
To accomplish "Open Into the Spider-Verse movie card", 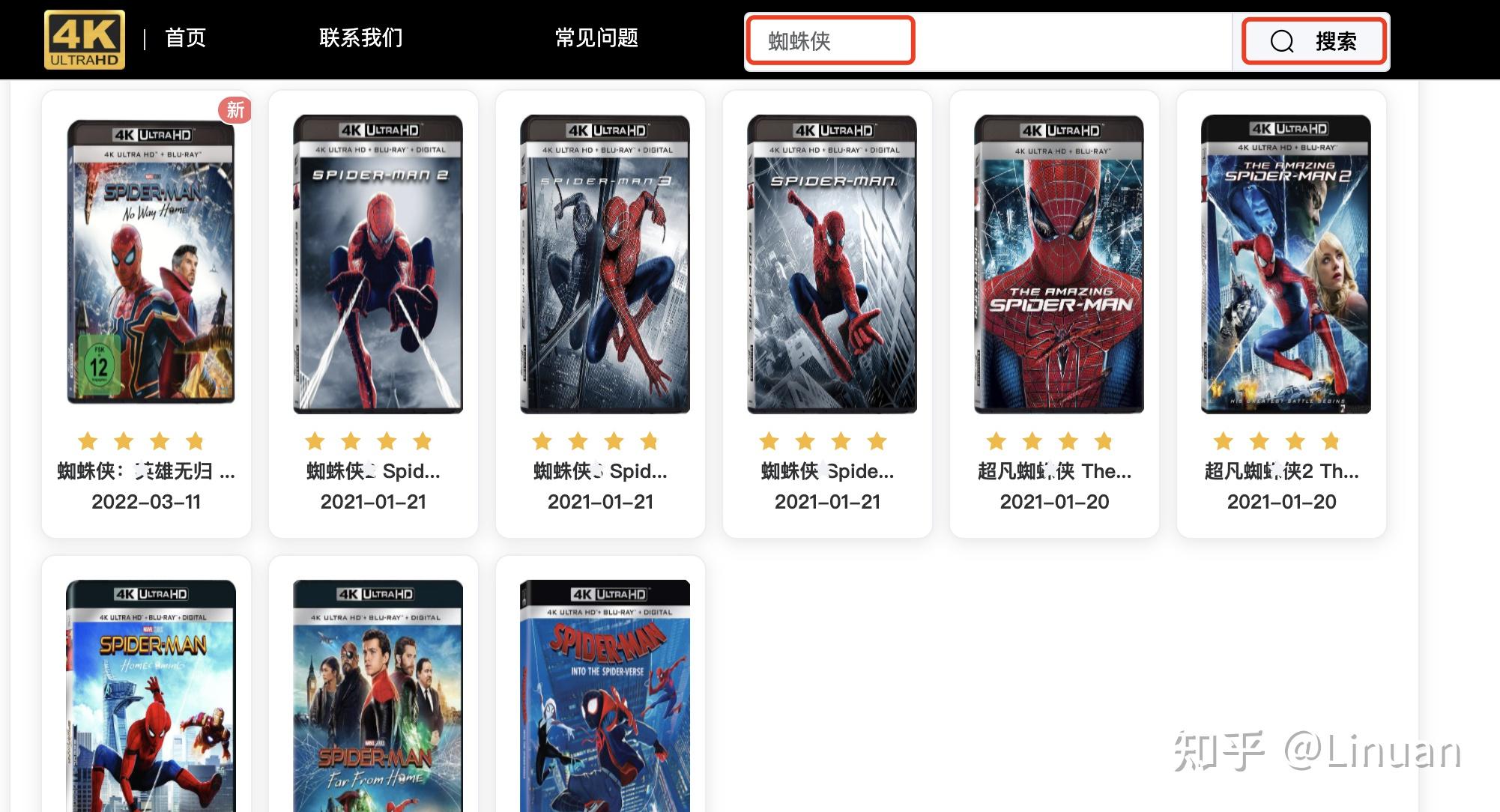I will click(605, 697).
